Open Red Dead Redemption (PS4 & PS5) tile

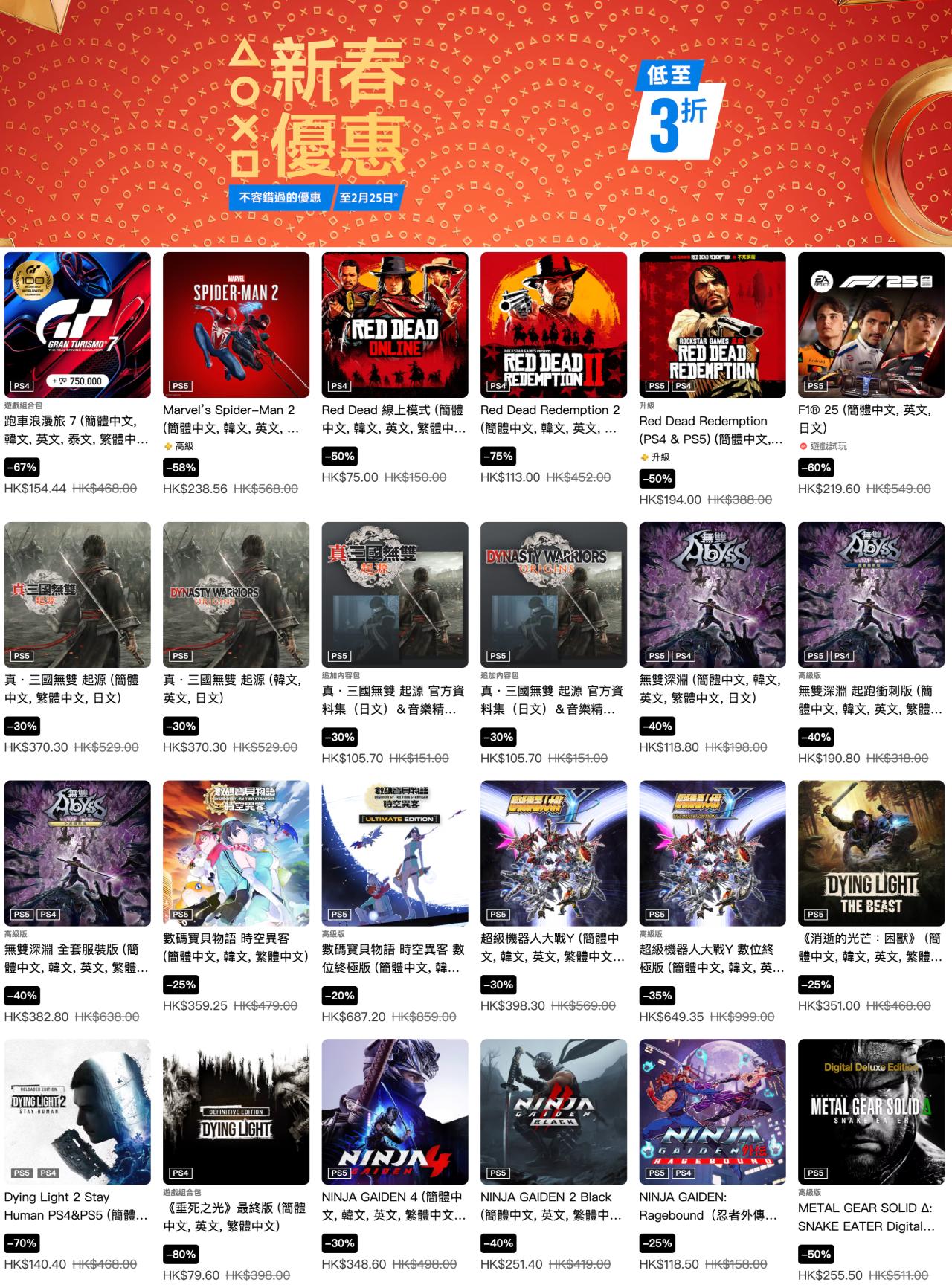[713, 325]
